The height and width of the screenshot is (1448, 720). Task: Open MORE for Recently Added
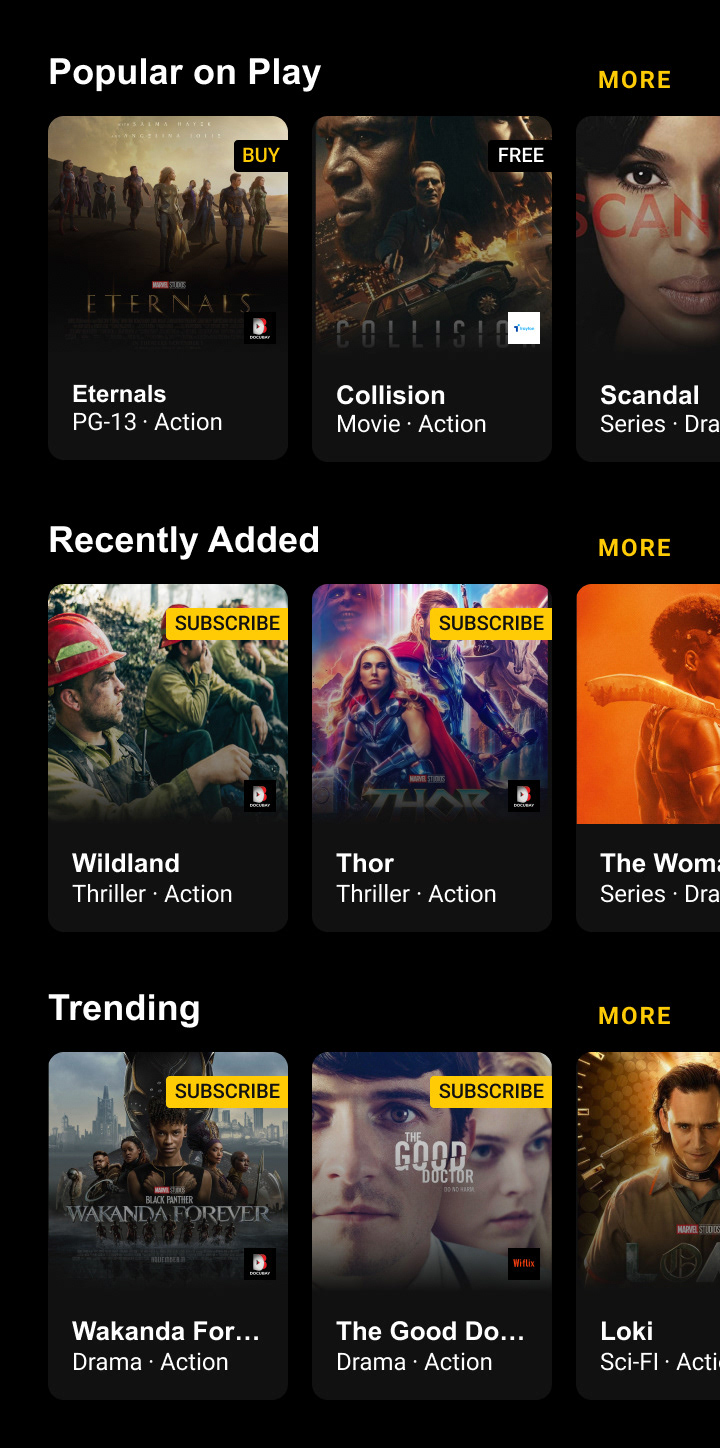[634, 548]
